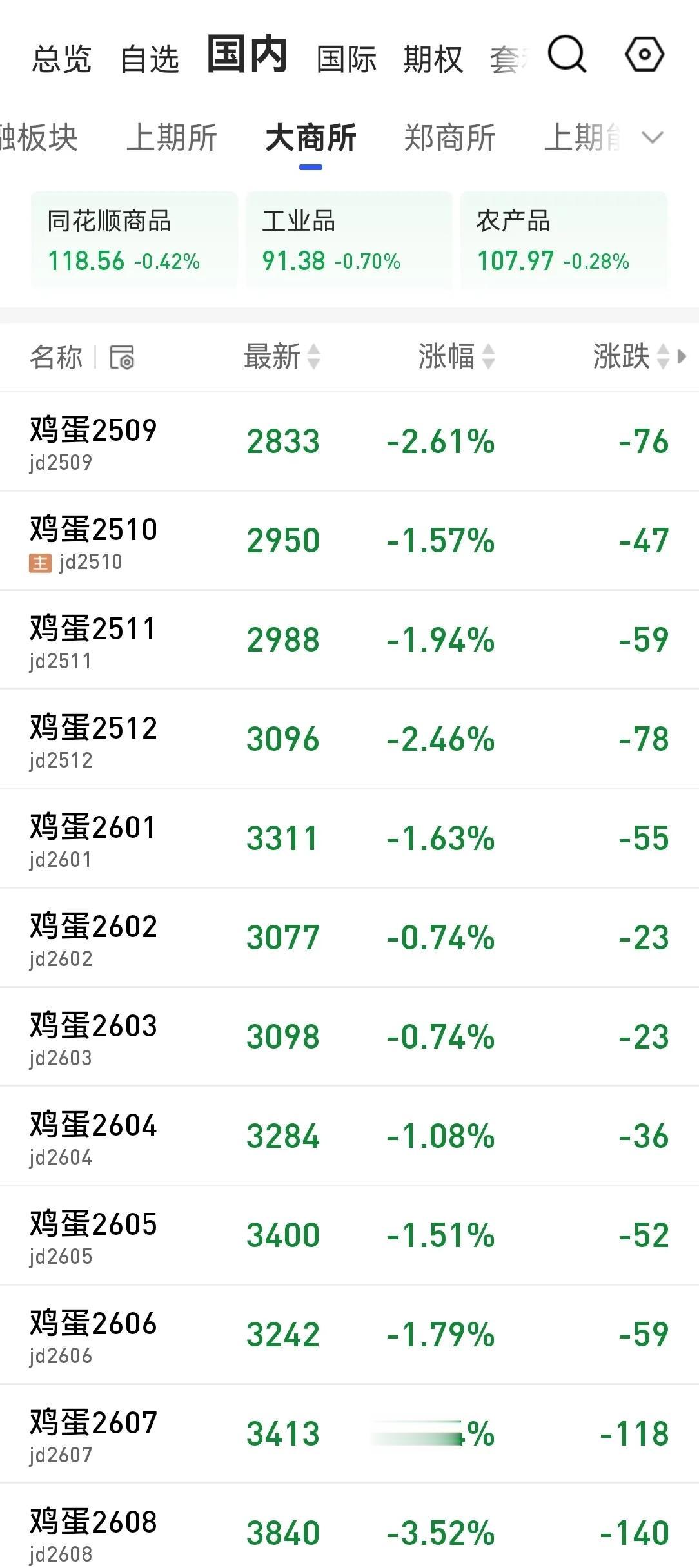Switch to the 自选 tab
The image size is (699, 1568).
[x=150, y=59]
